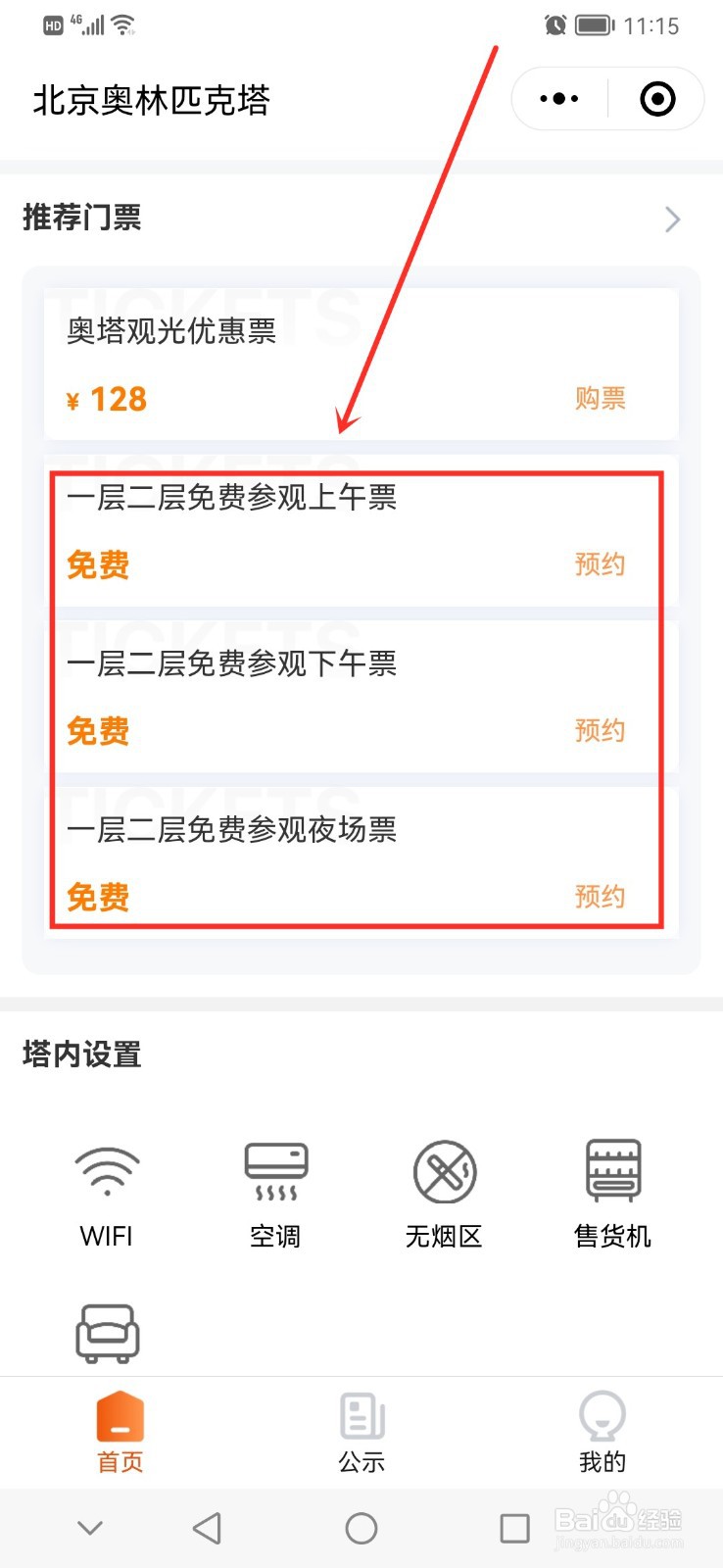Image resolution: width=723 pixels, height=1568 pixels.
Task: Reserve the 夜场票 evening free ticket
Action: click(600, 896)
